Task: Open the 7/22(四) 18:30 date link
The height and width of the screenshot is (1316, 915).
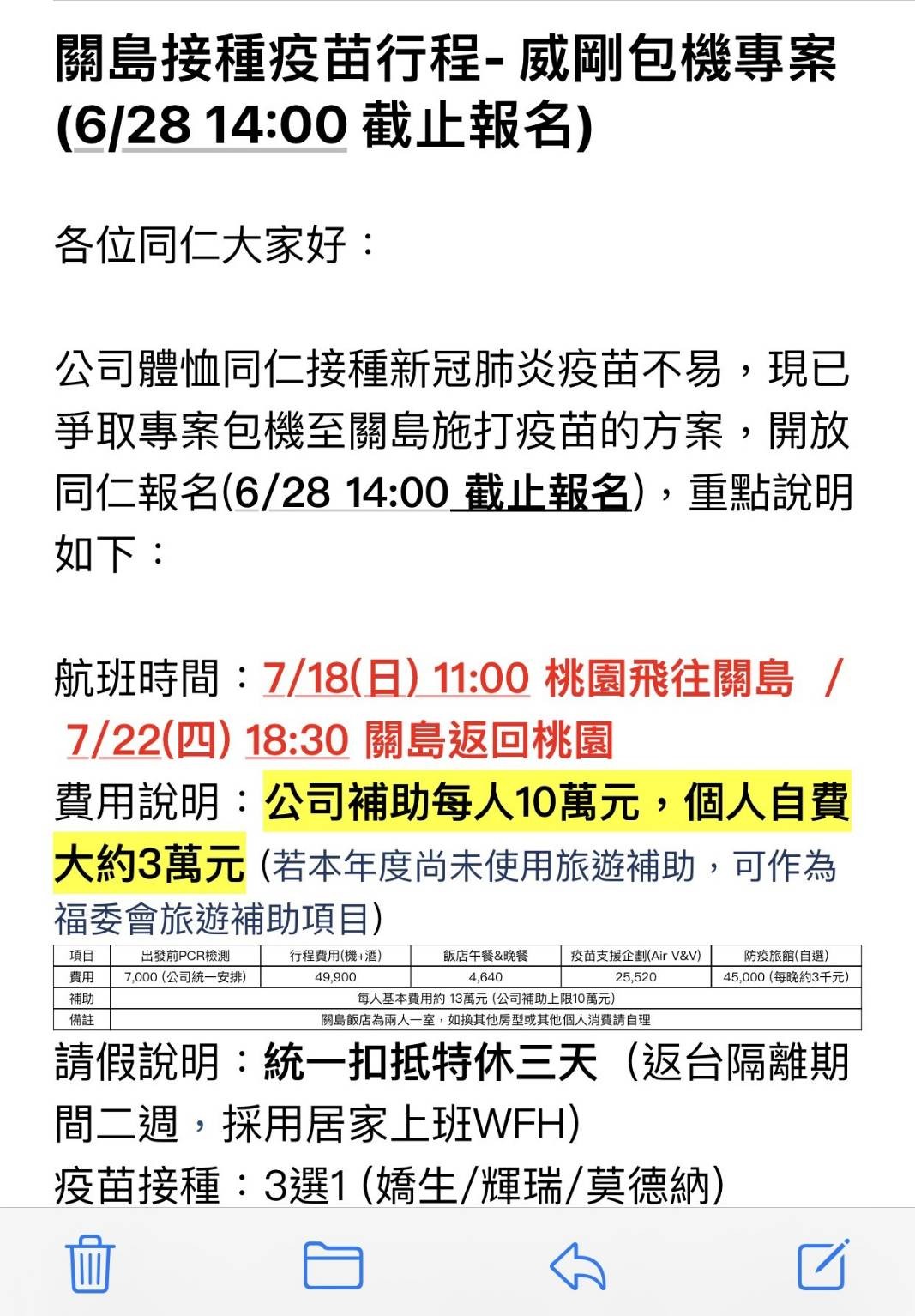Action: pyautogui.click(x=208, y=739)
